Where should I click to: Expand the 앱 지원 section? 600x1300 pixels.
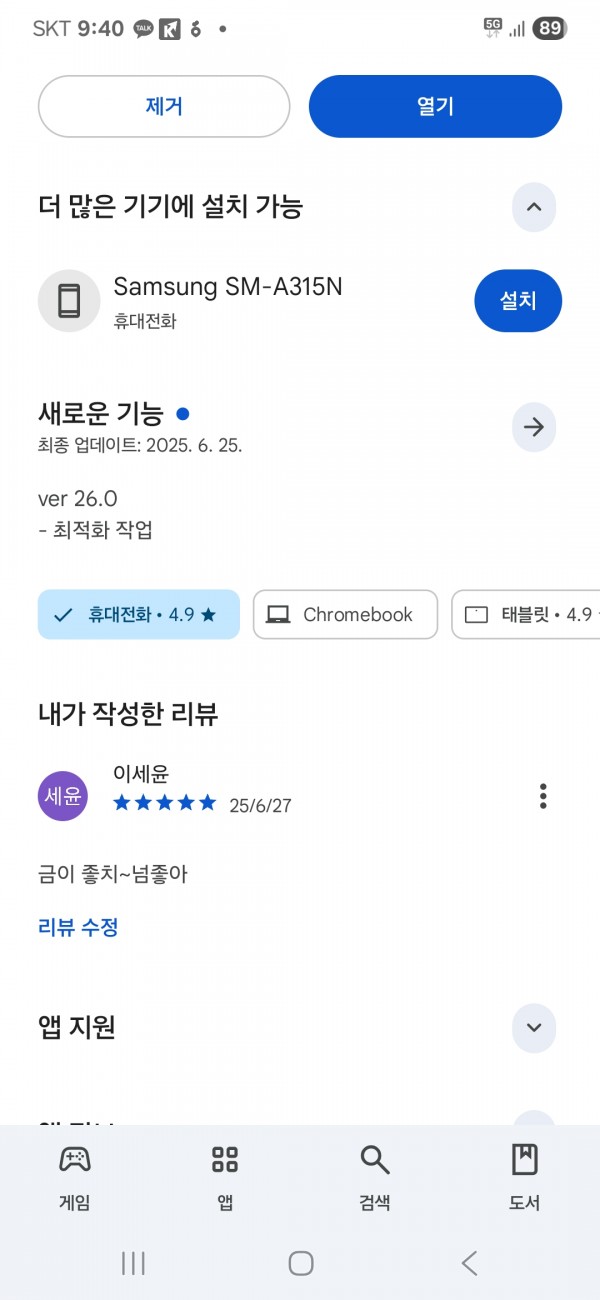coord(534,1027)
